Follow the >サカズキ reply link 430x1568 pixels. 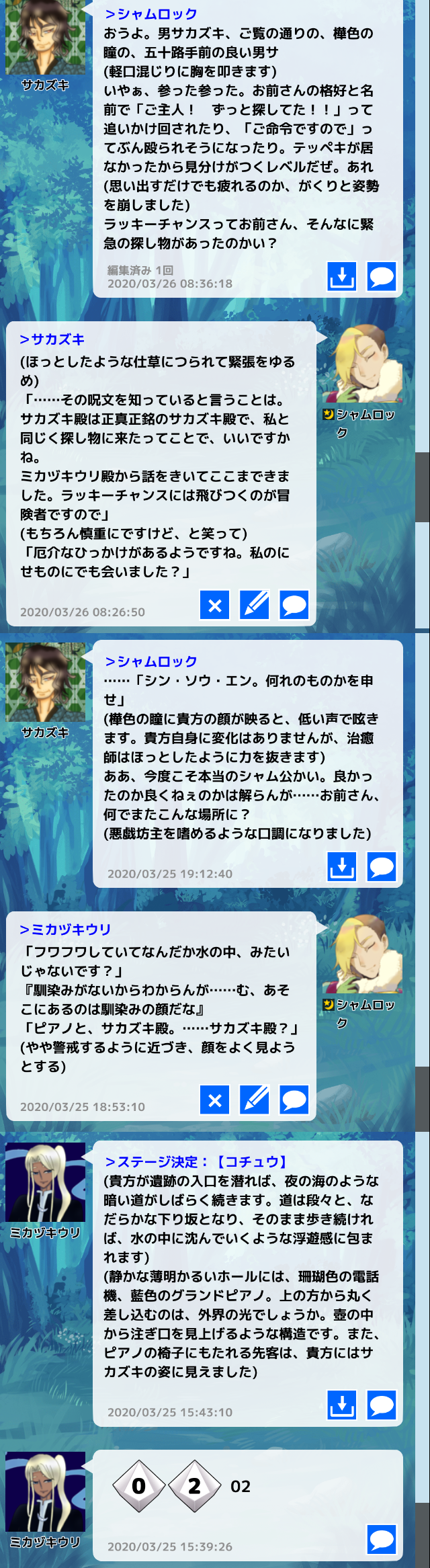coord(52,339)
